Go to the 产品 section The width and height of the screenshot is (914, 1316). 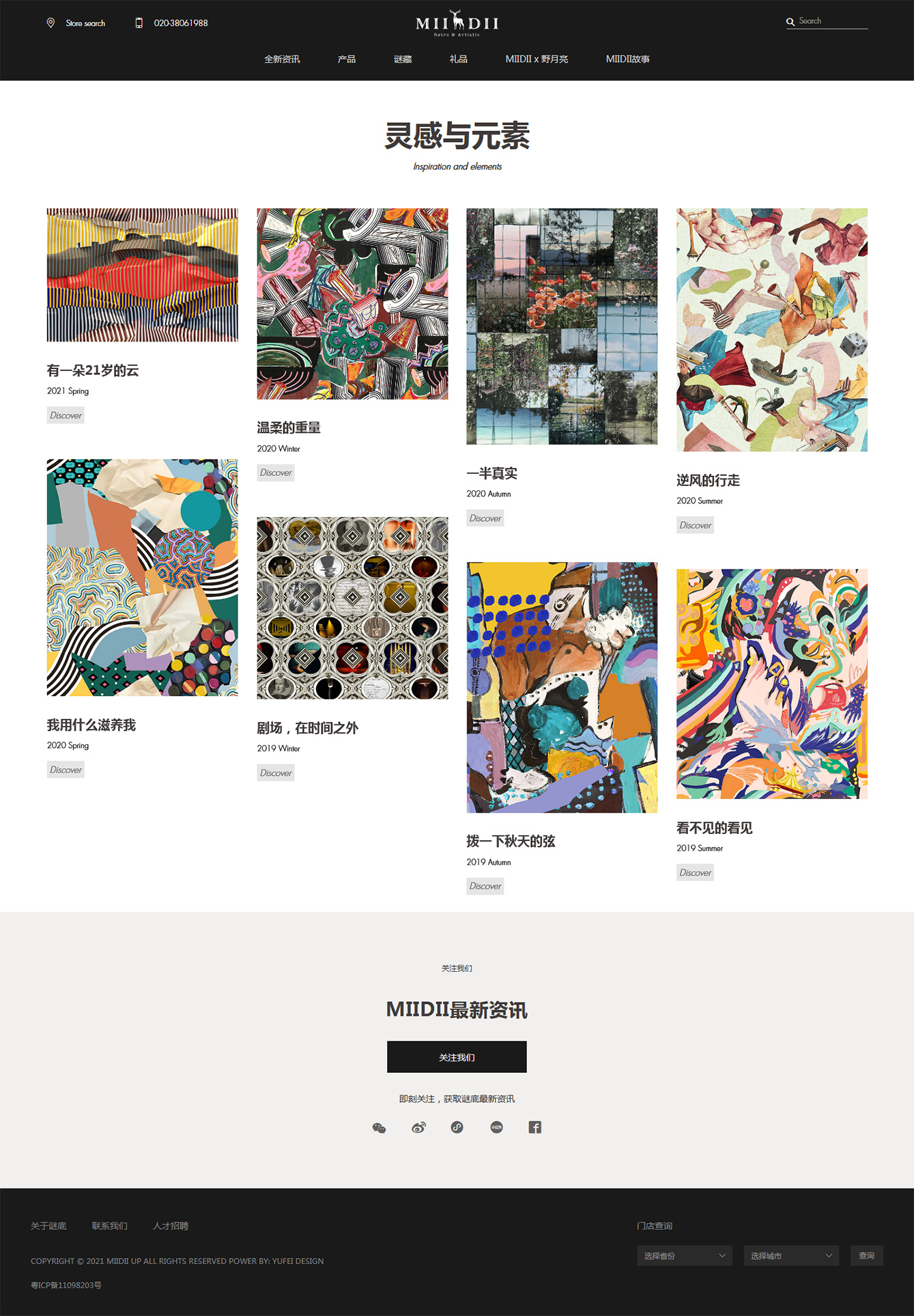pos(346,59)
